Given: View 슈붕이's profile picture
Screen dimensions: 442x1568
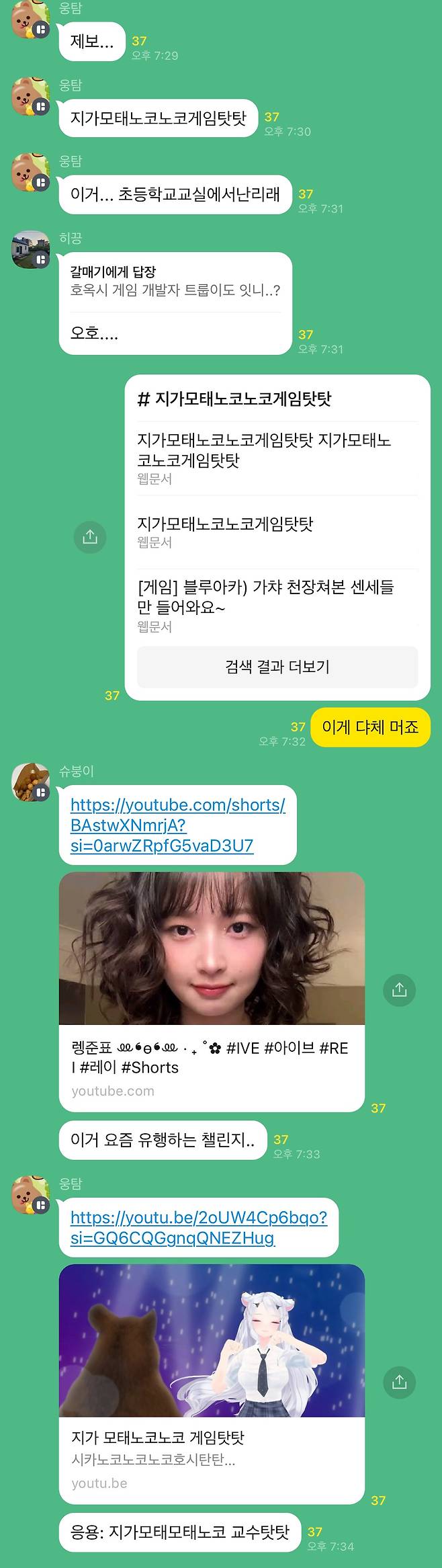Looking at the screenshot, I should coord(30,782).
